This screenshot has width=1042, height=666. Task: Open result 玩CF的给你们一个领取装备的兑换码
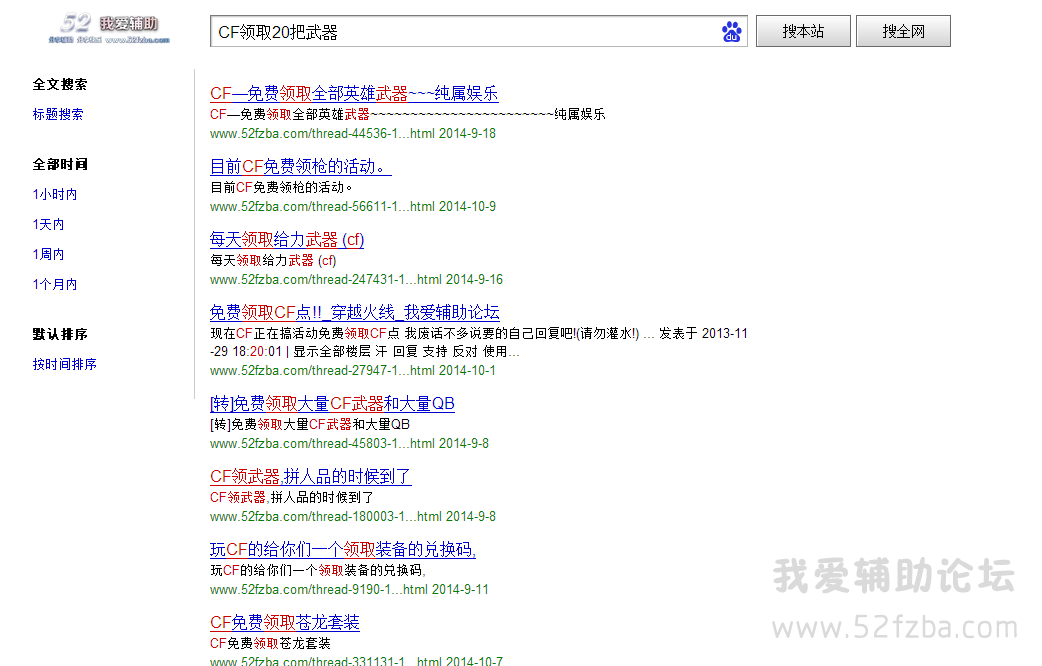click(342, 550)
